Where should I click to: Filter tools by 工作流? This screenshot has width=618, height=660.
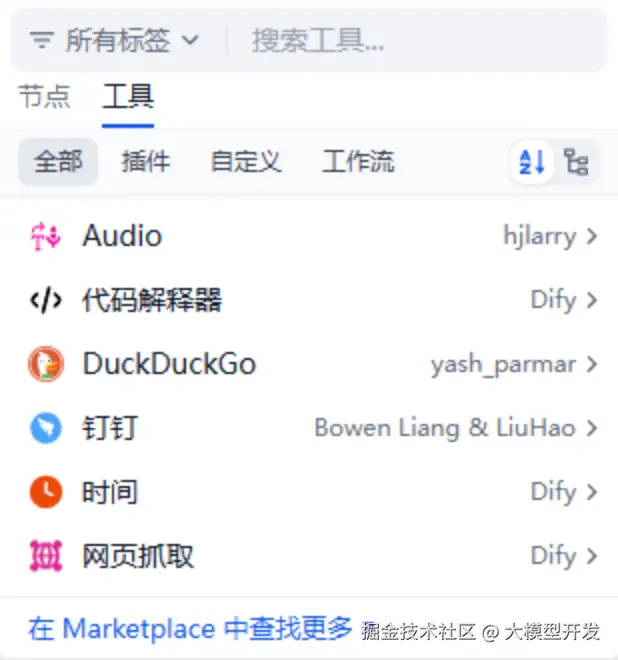(358, 161)
